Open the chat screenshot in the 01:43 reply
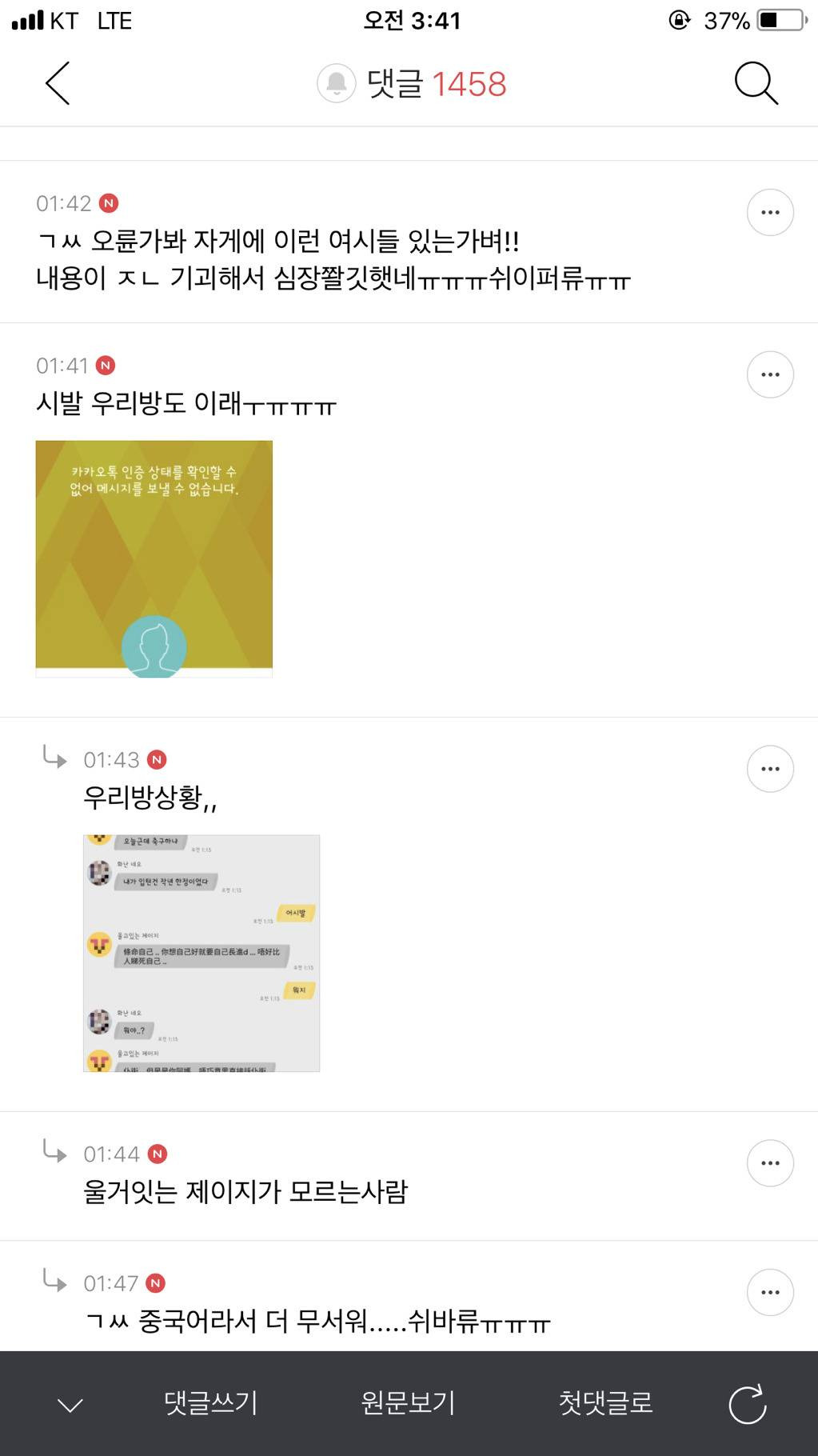The image size is (818, 1456). 202,953
